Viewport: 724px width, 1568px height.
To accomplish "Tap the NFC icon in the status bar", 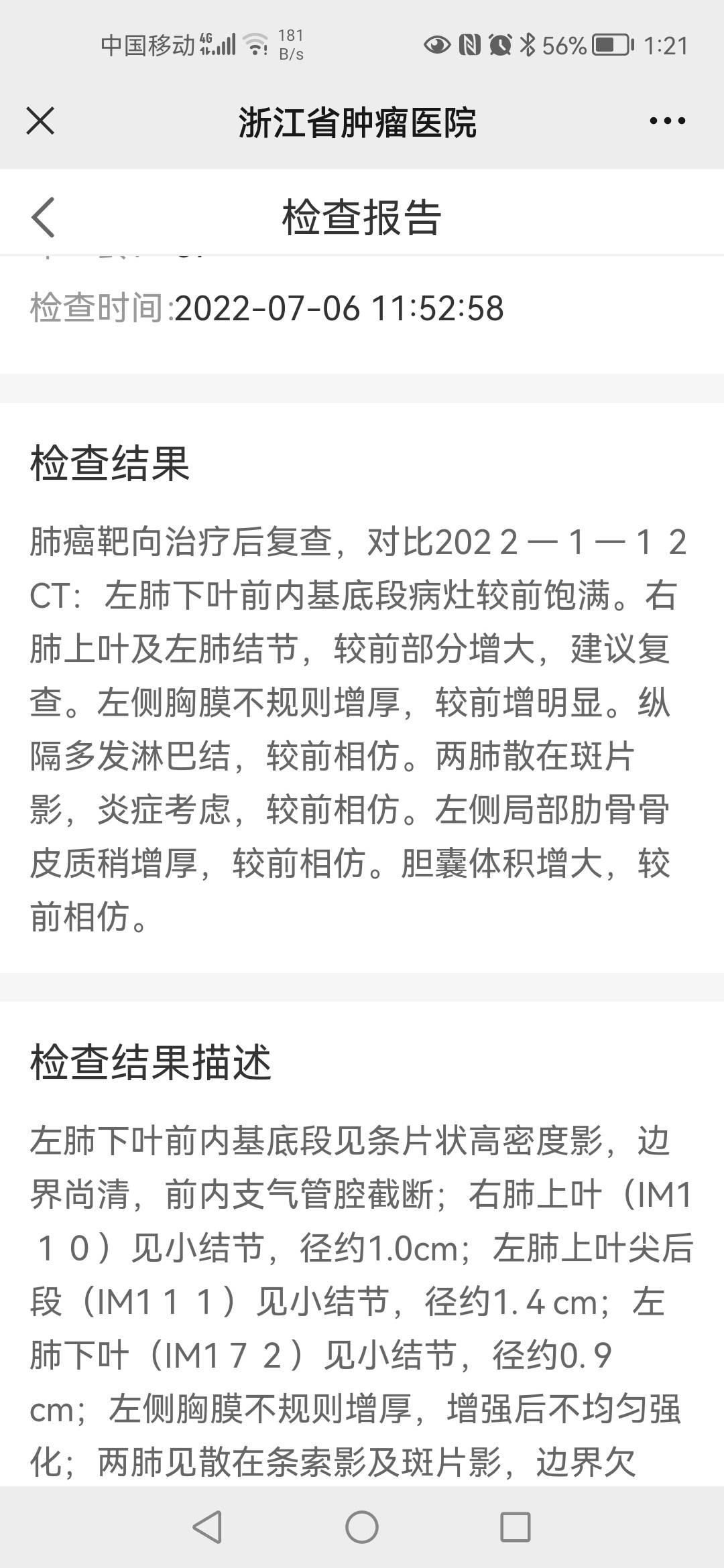I will coord(467,42).
